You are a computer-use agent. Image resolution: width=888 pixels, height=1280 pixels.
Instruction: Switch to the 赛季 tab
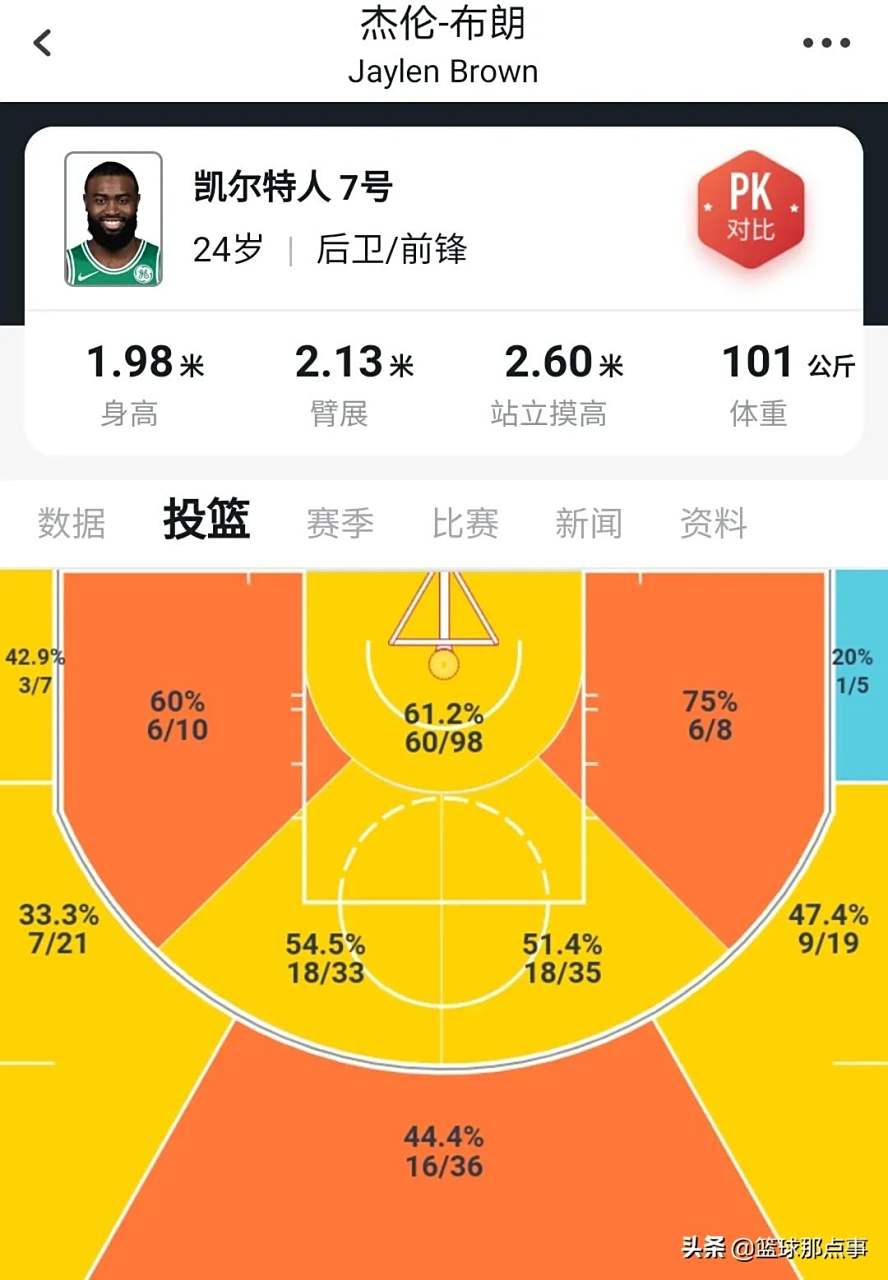coord(340,523)
